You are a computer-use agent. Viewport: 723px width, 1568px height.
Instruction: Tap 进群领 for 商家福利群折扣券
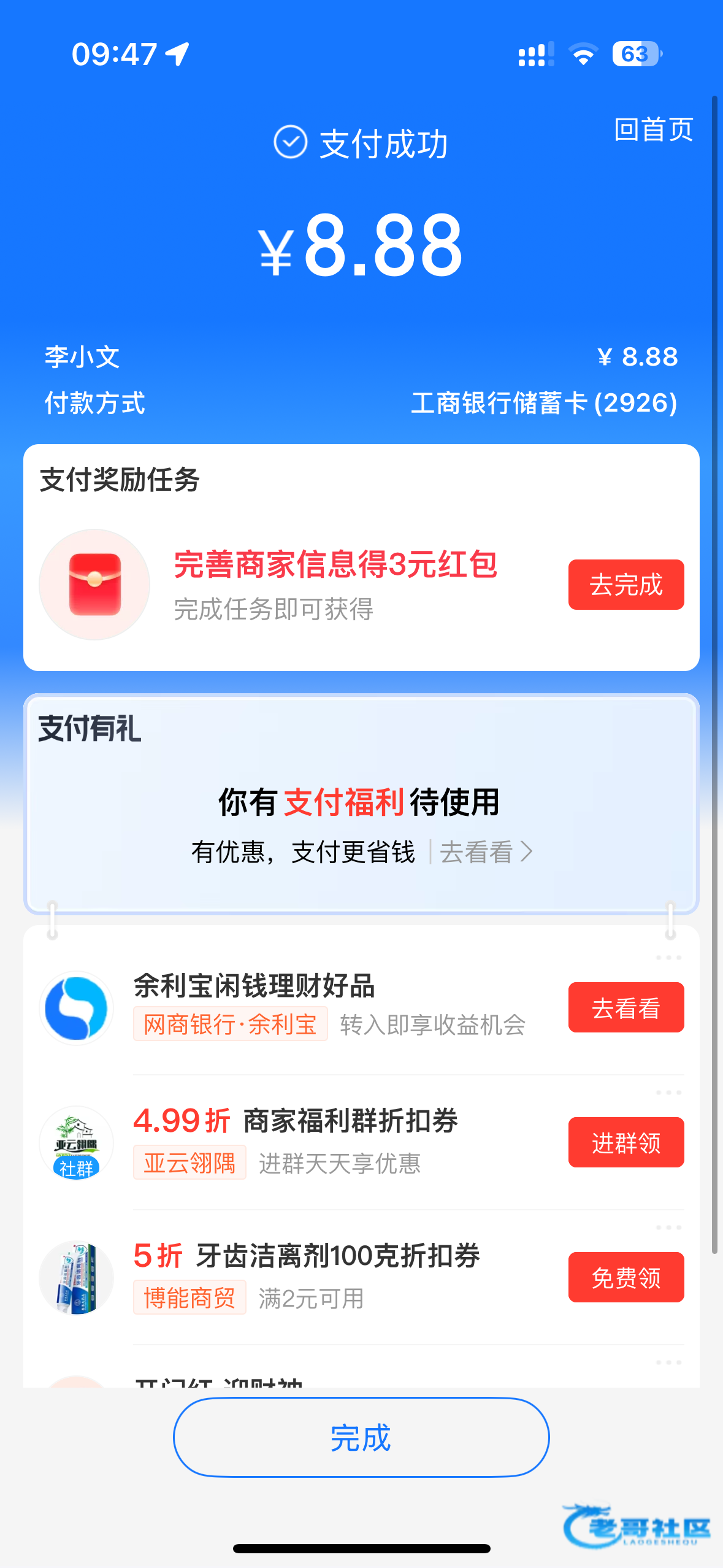625,1143
